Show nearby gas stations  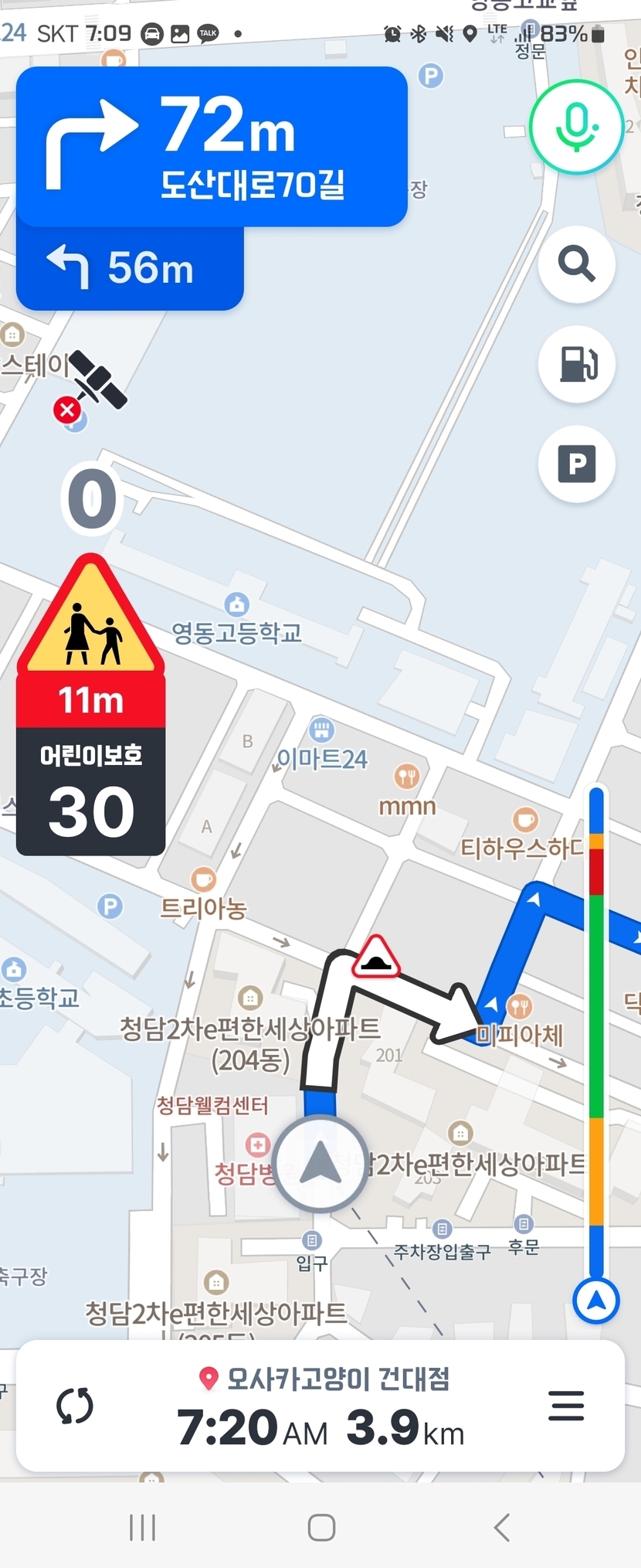[576, 364]
